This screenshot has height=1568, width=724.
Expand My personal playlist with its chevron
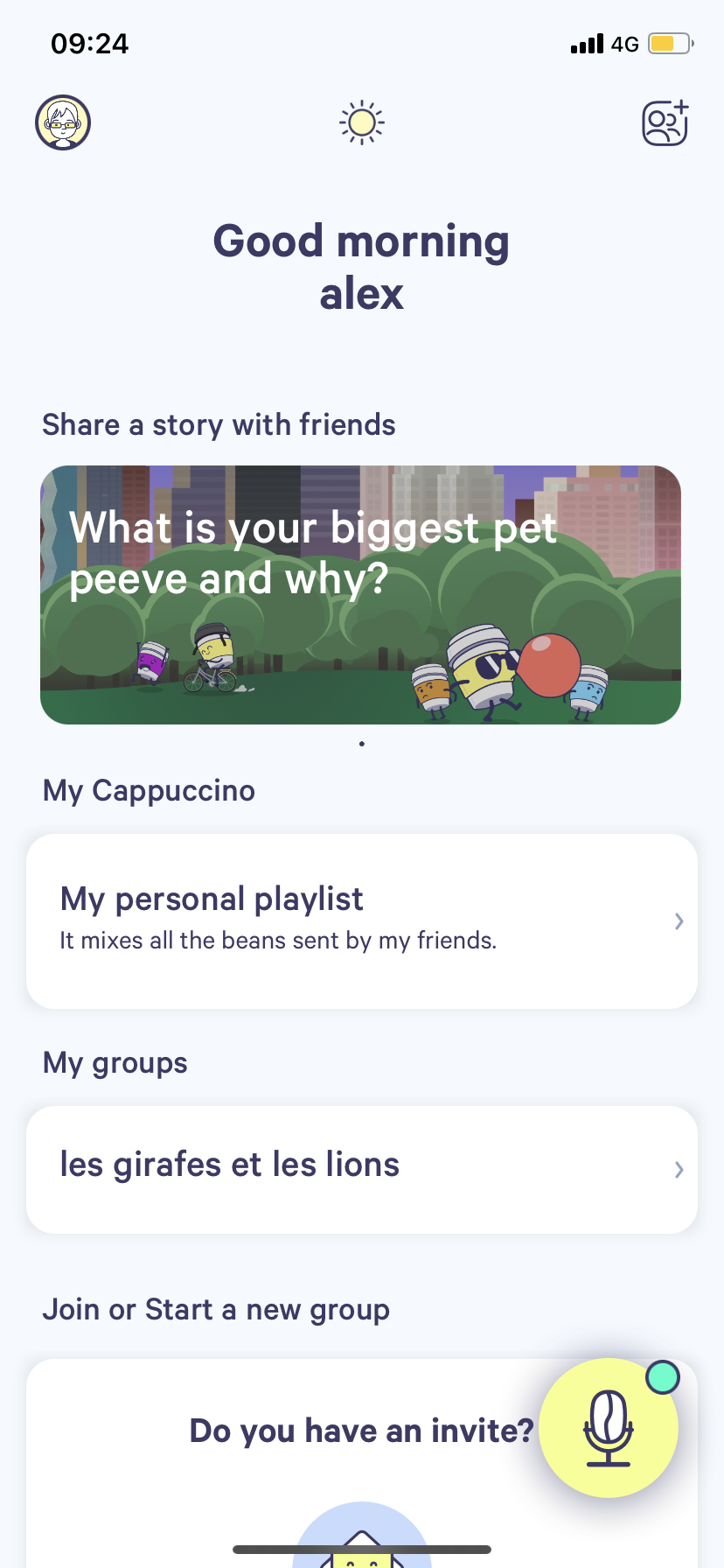coord(679,920)
